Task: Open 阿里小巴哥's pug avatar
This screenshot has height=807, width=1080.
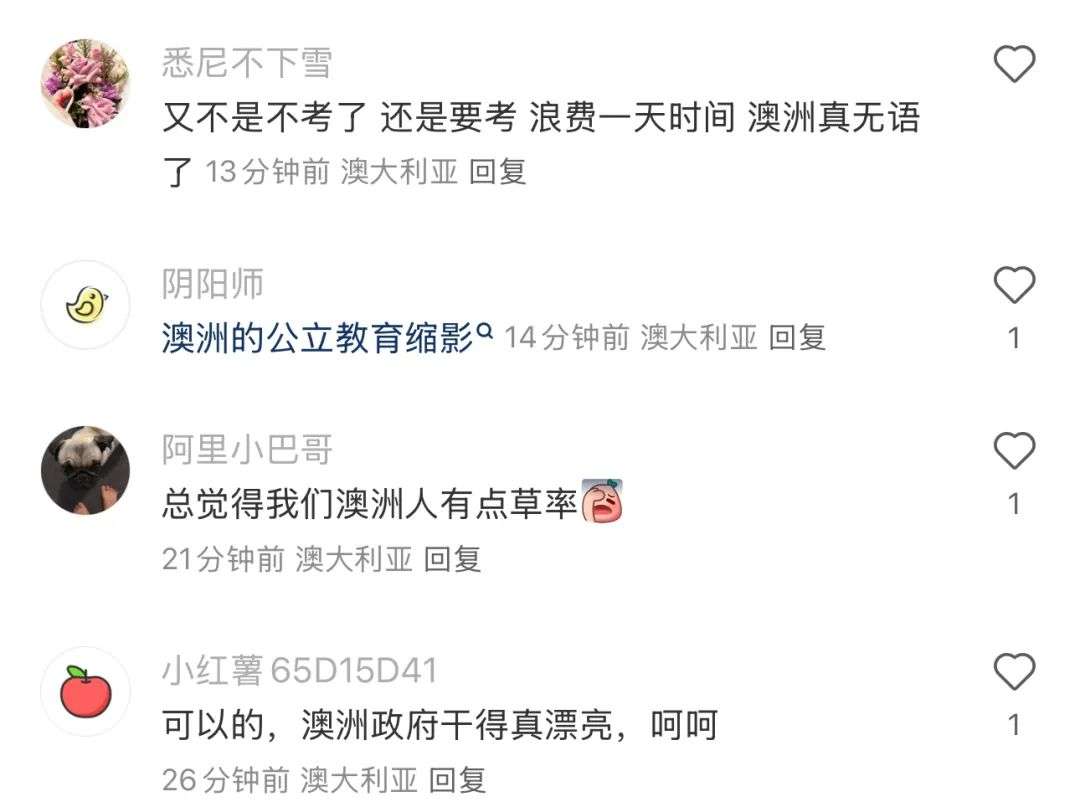Action: pyautogui.click(x=85, y=470)
